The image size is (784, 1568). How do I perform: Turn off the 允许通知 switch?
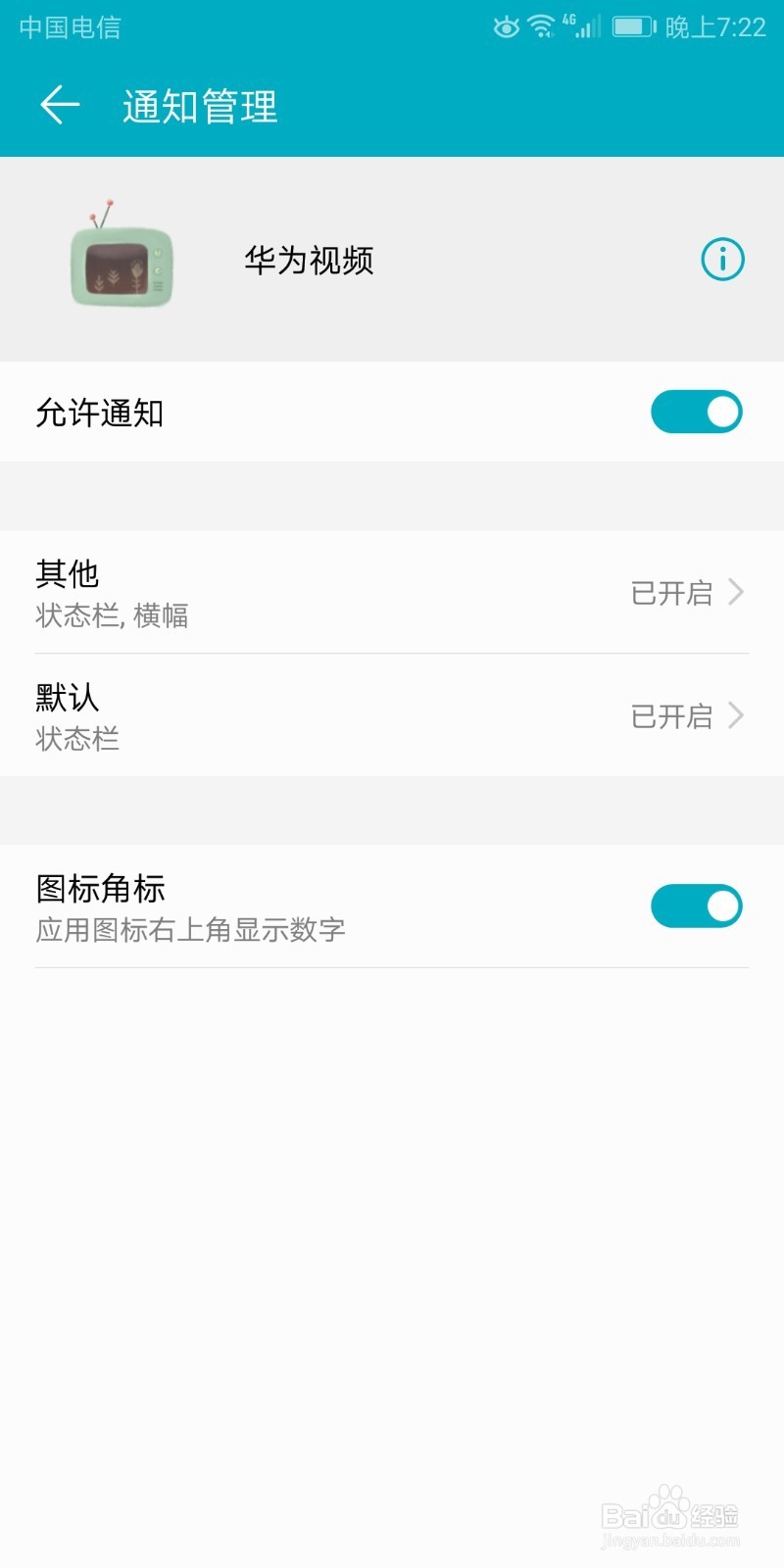coord(696,413)
